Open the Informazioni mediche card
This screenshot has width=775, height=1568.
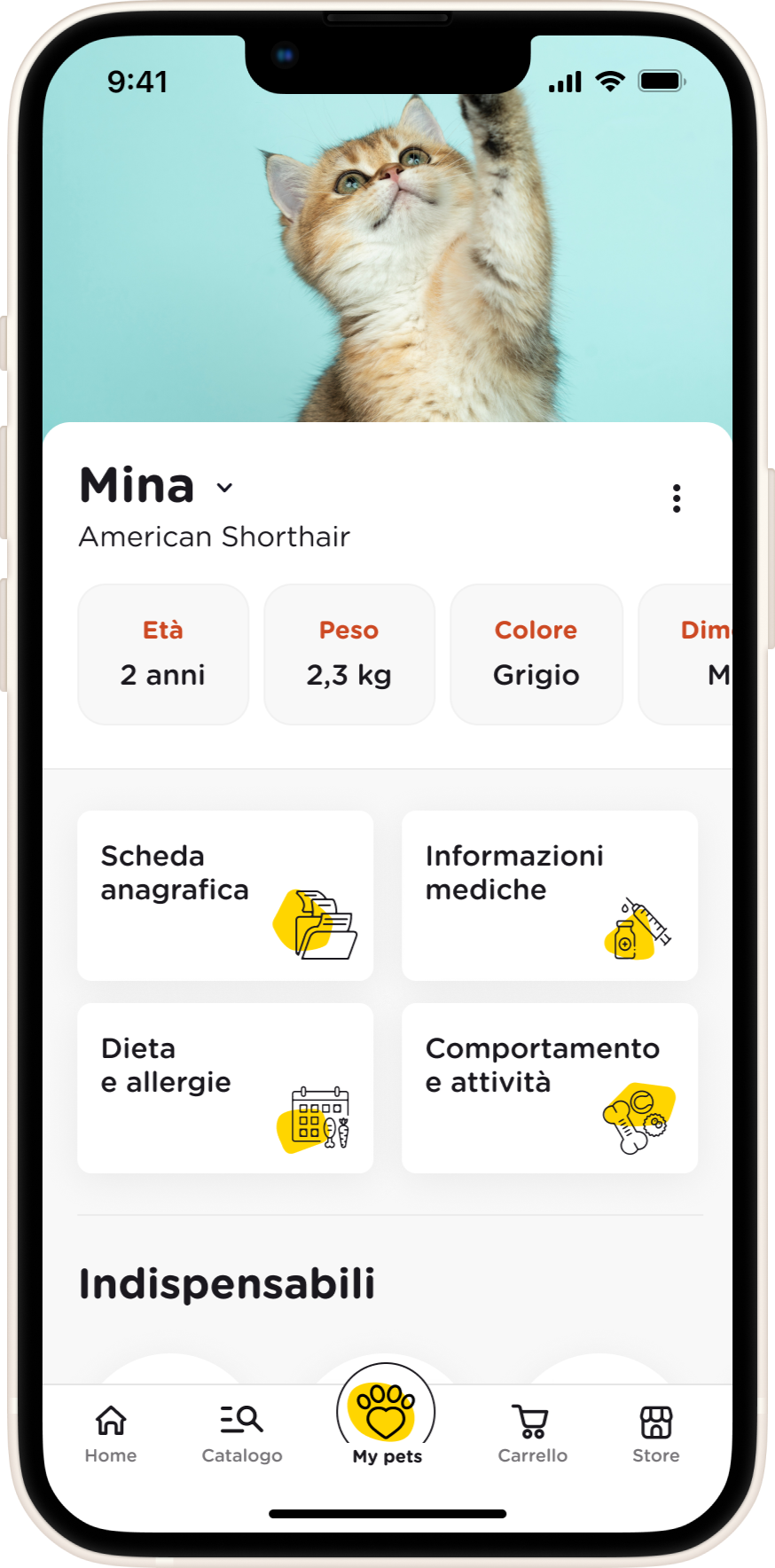point(549,895)
